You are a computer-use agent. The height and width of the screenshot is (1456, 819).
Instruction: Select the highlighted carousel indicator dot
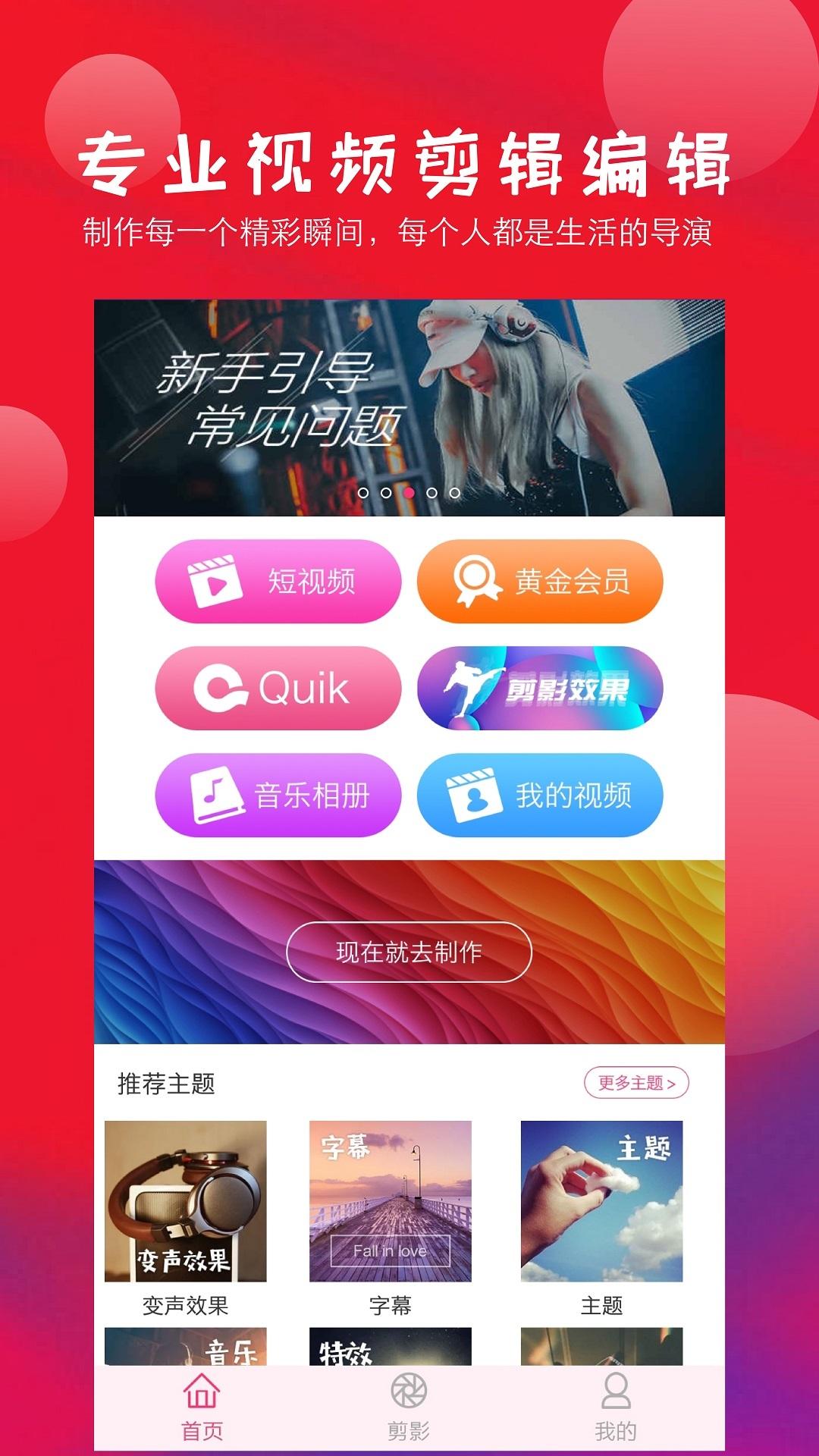(409, 492)
